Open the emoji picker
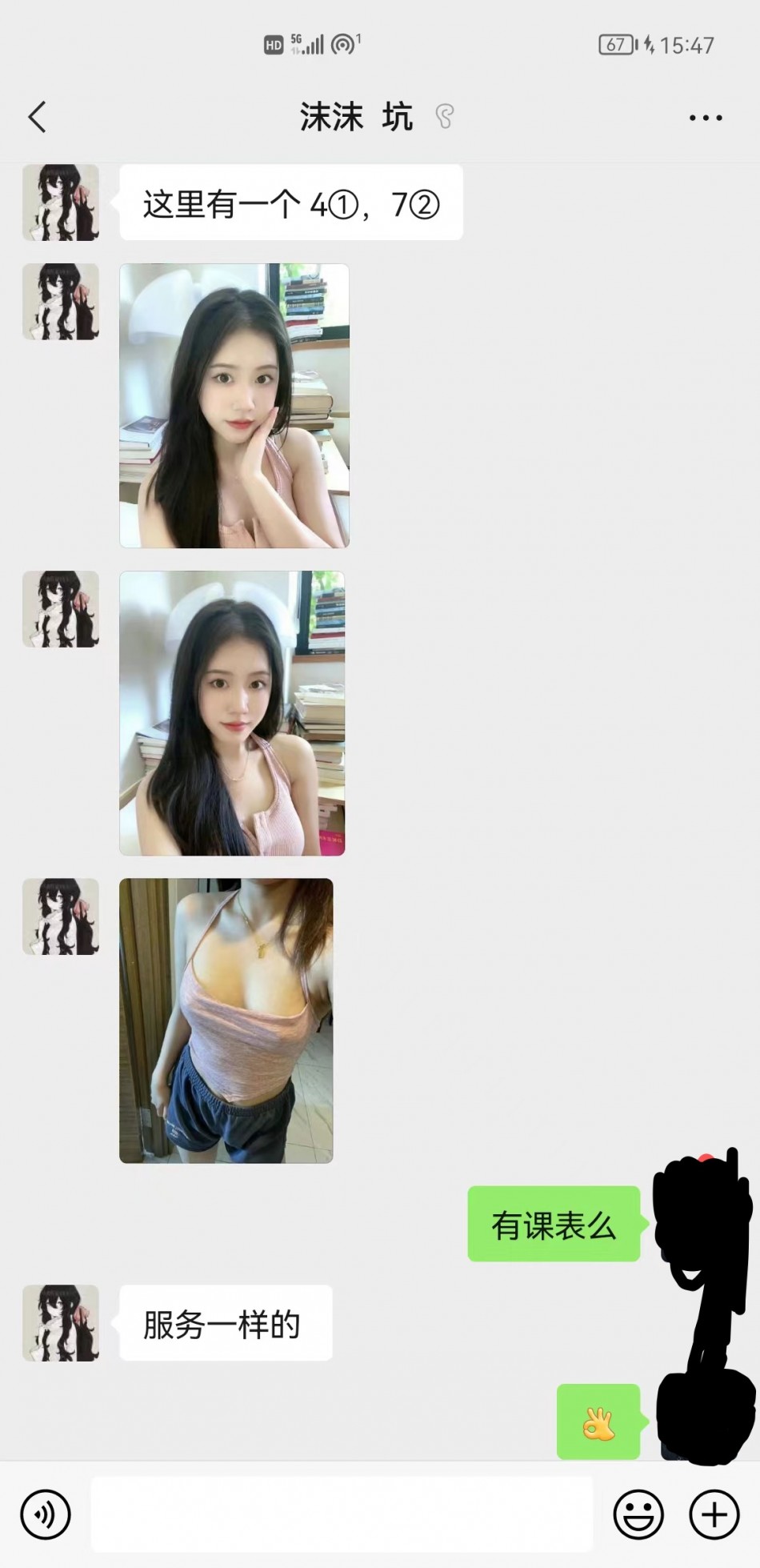The height and width of the screenshot is (1568, 760). [x=638, y=1514]
